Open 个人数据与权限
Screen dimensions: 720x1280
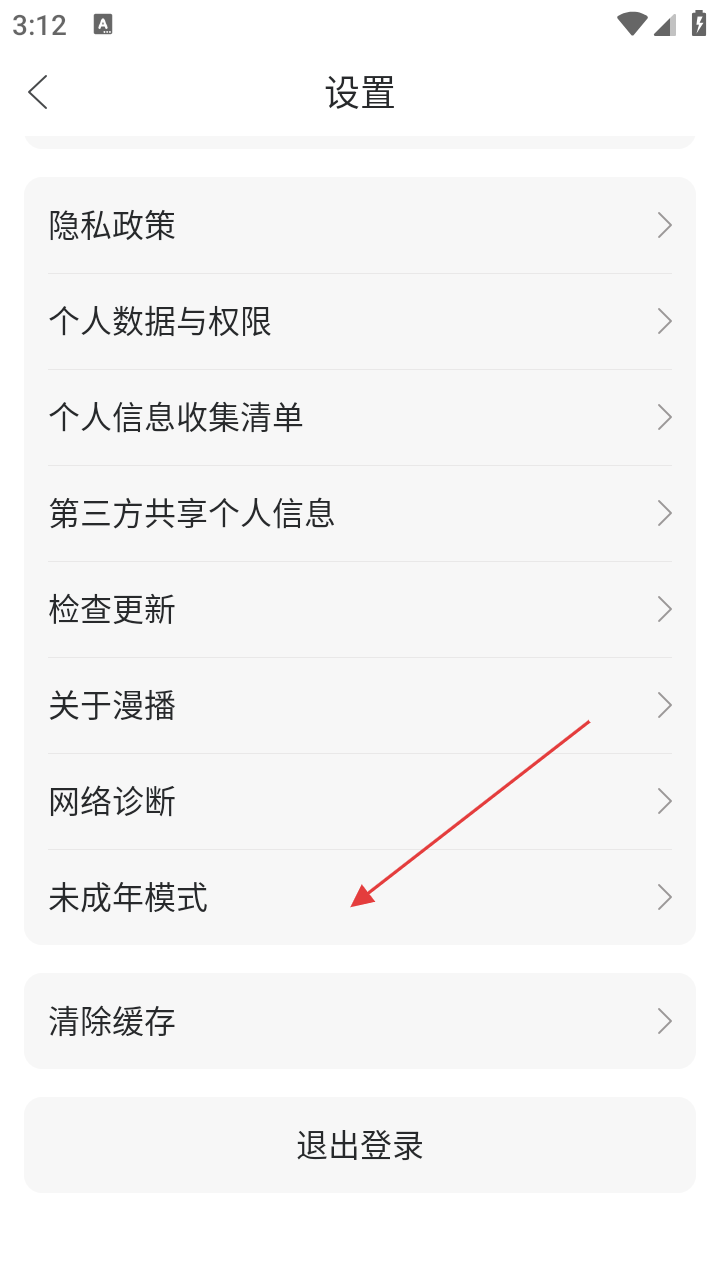[359, 322]
